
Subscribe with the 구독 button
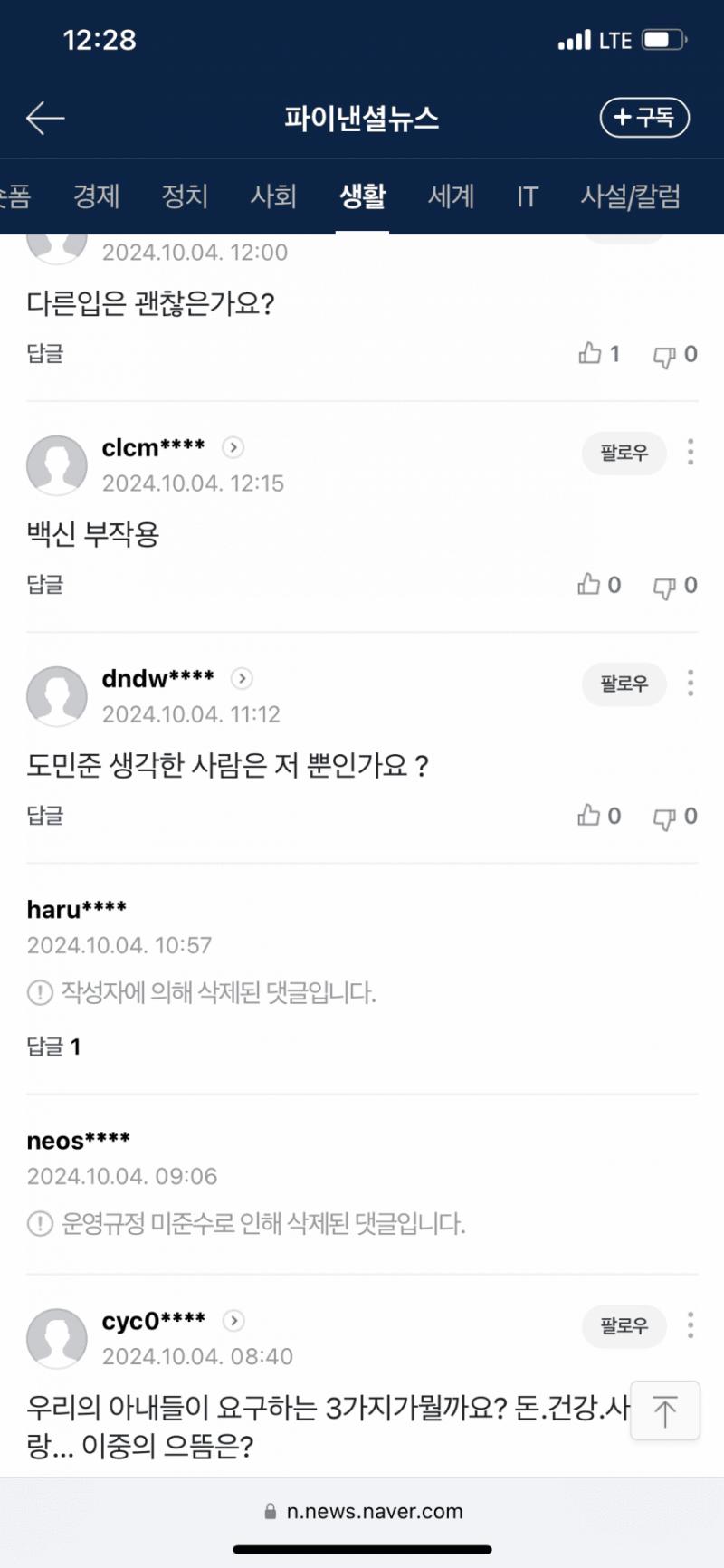644,118
